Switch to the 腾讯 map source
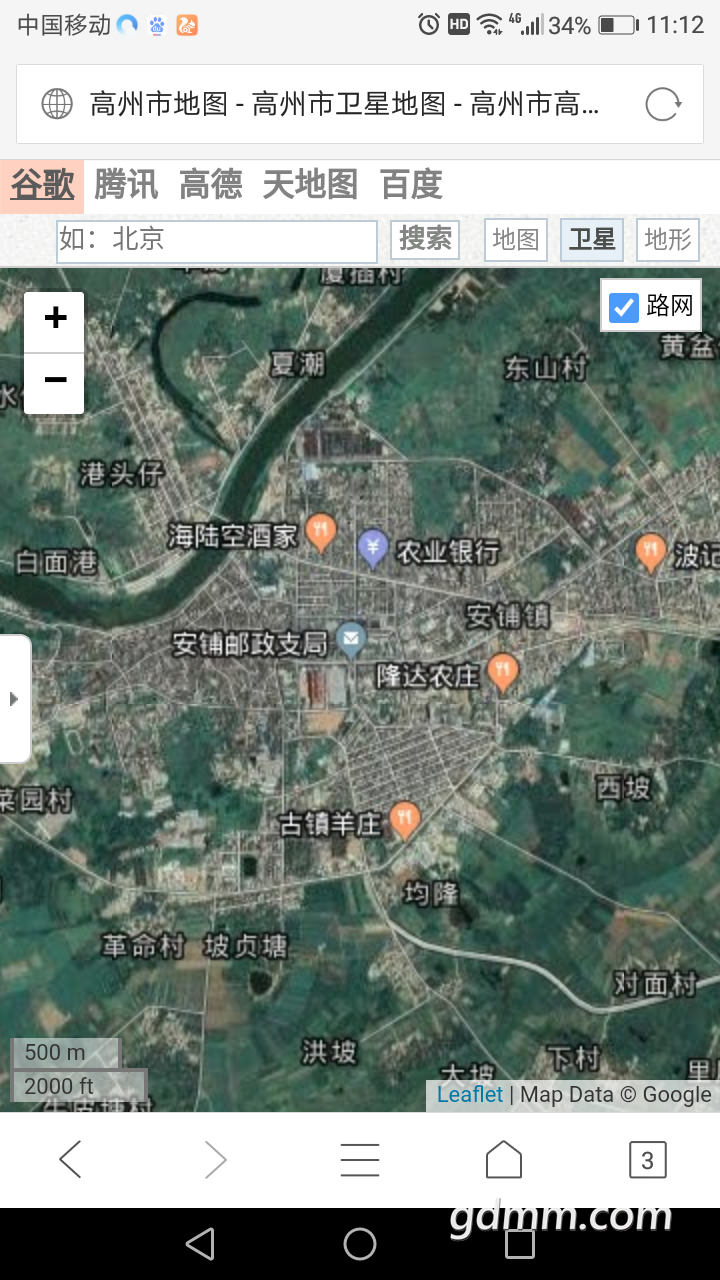The height and width of the screenshot is (1280, 720). point(126,185)
